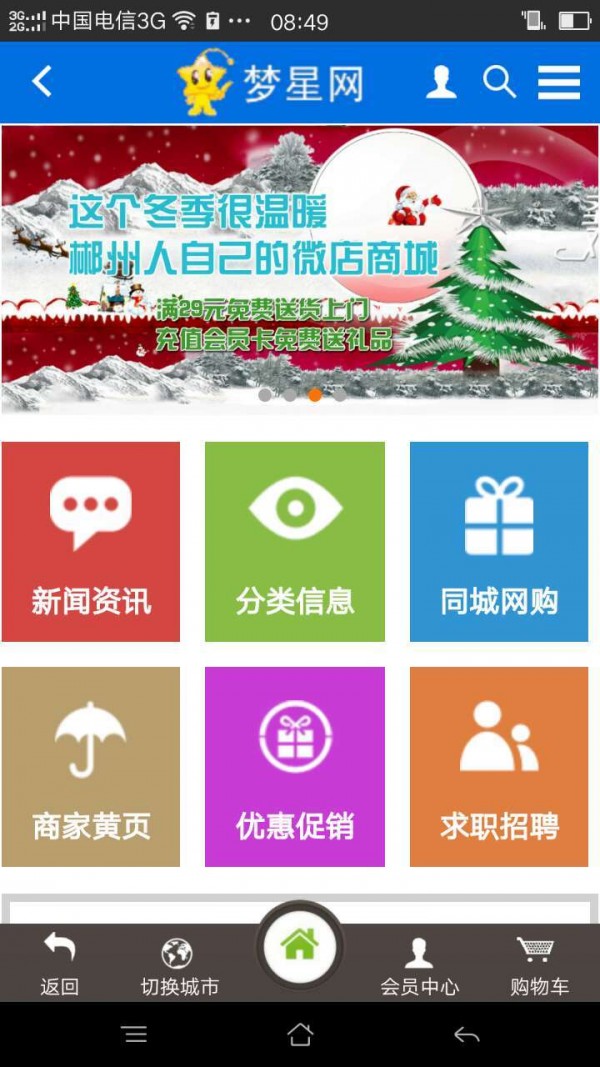Open the hamburger menu

click(559, 82)
